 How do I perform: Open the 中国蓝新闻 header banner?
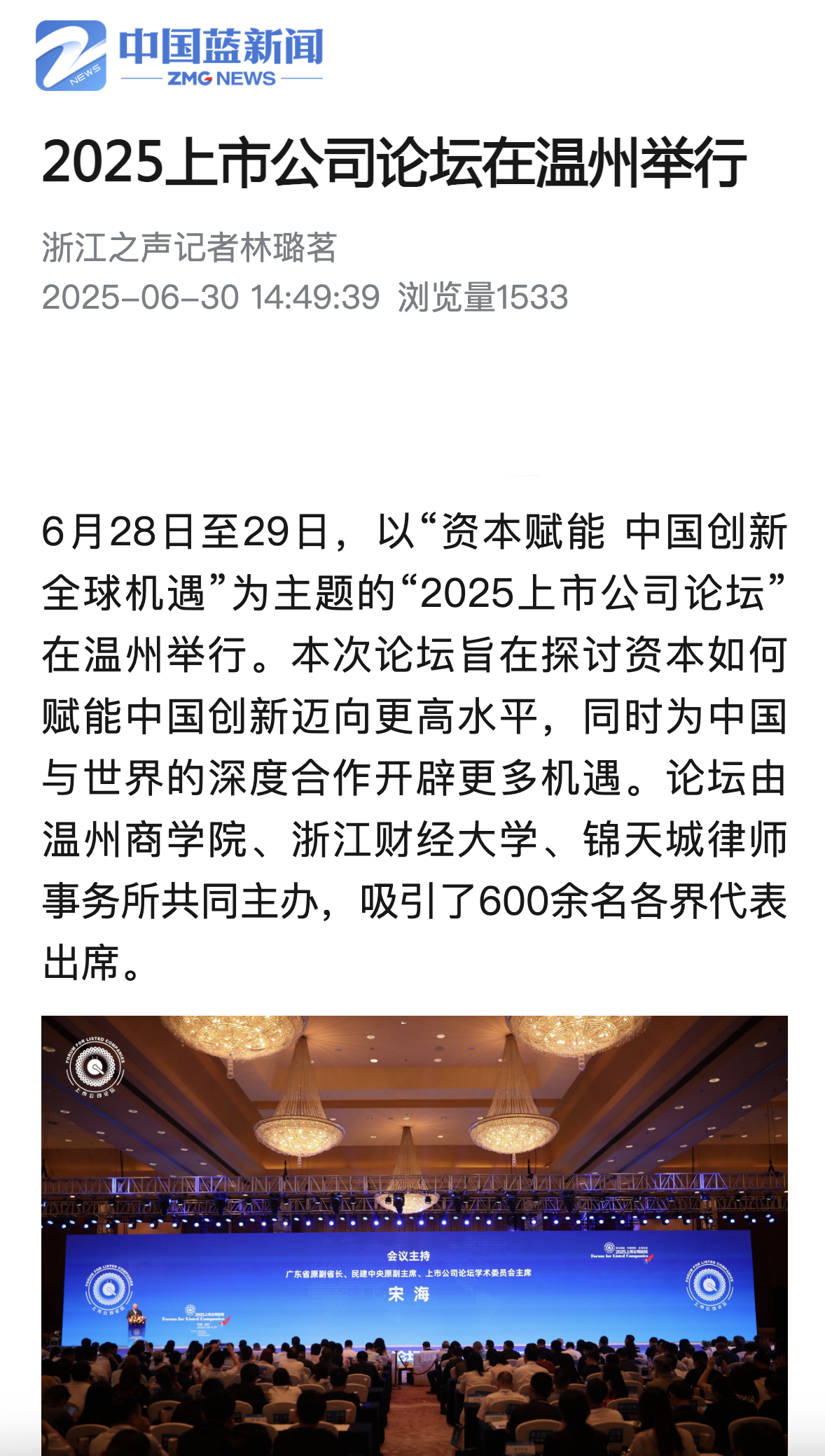[180, 56]
